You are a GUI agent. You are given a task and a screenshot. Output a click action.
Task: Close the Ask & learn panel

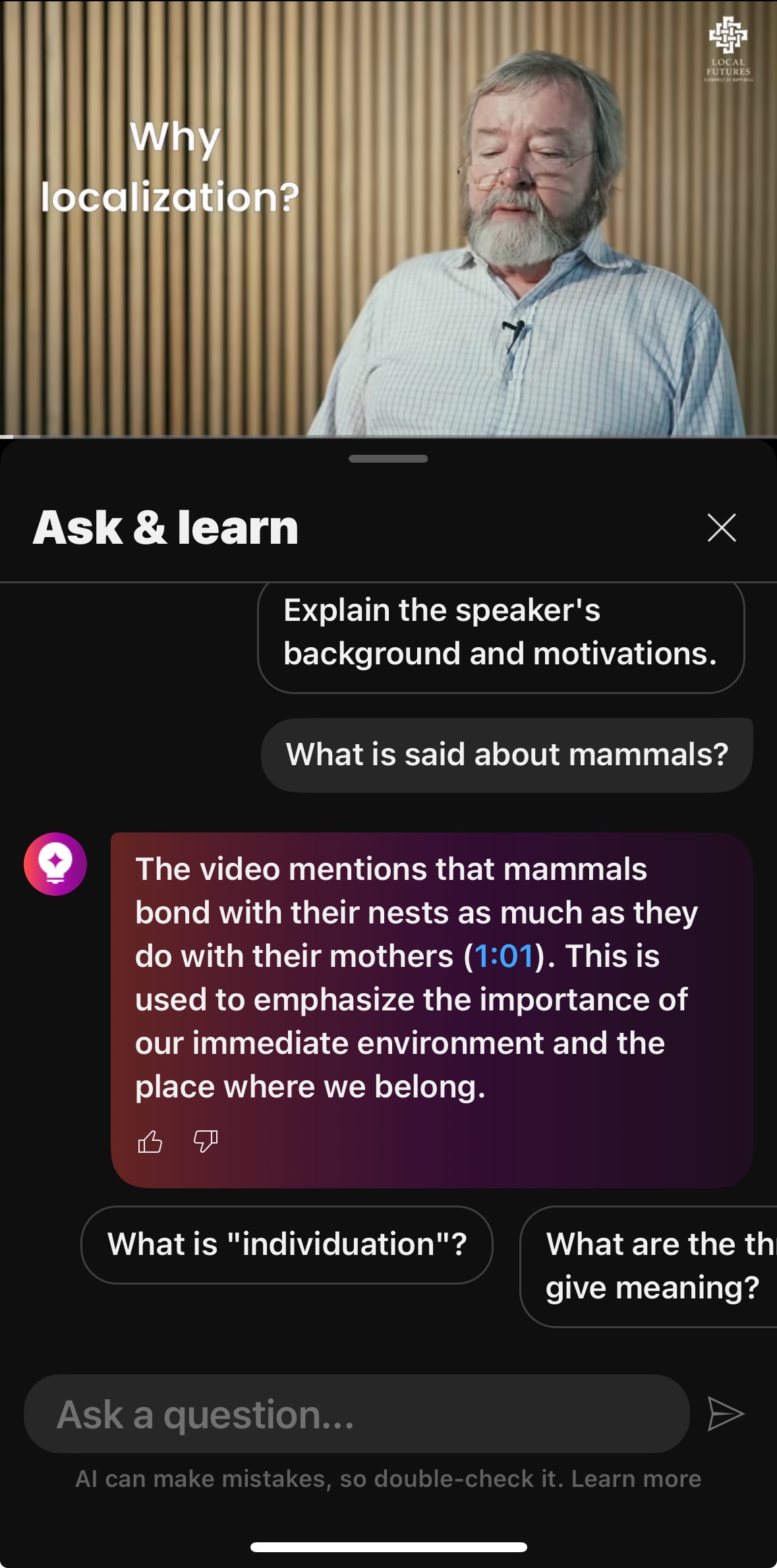(x=721, y=528)
